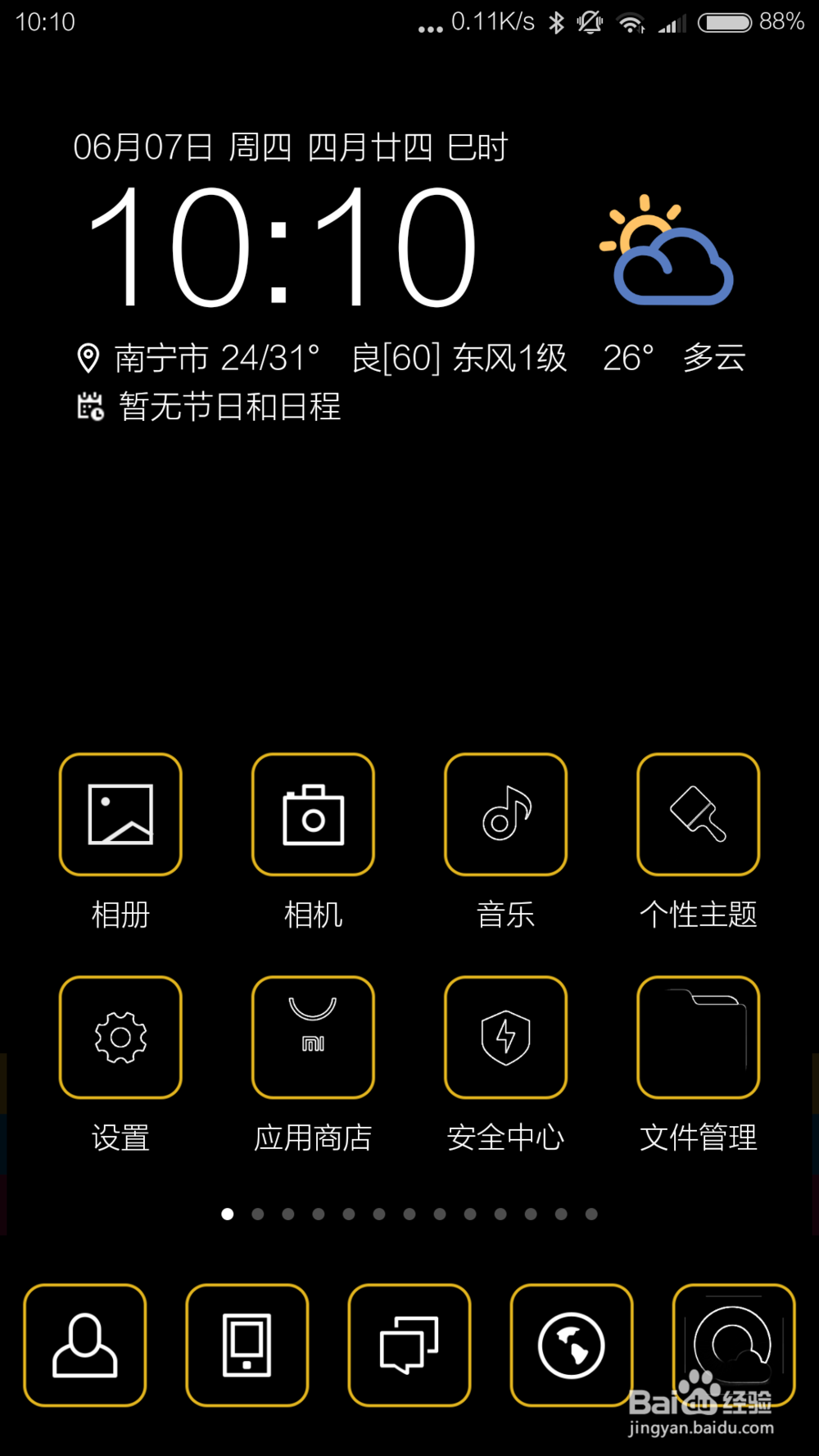Launch the 相机 (Camera) app

pos(313,815)
